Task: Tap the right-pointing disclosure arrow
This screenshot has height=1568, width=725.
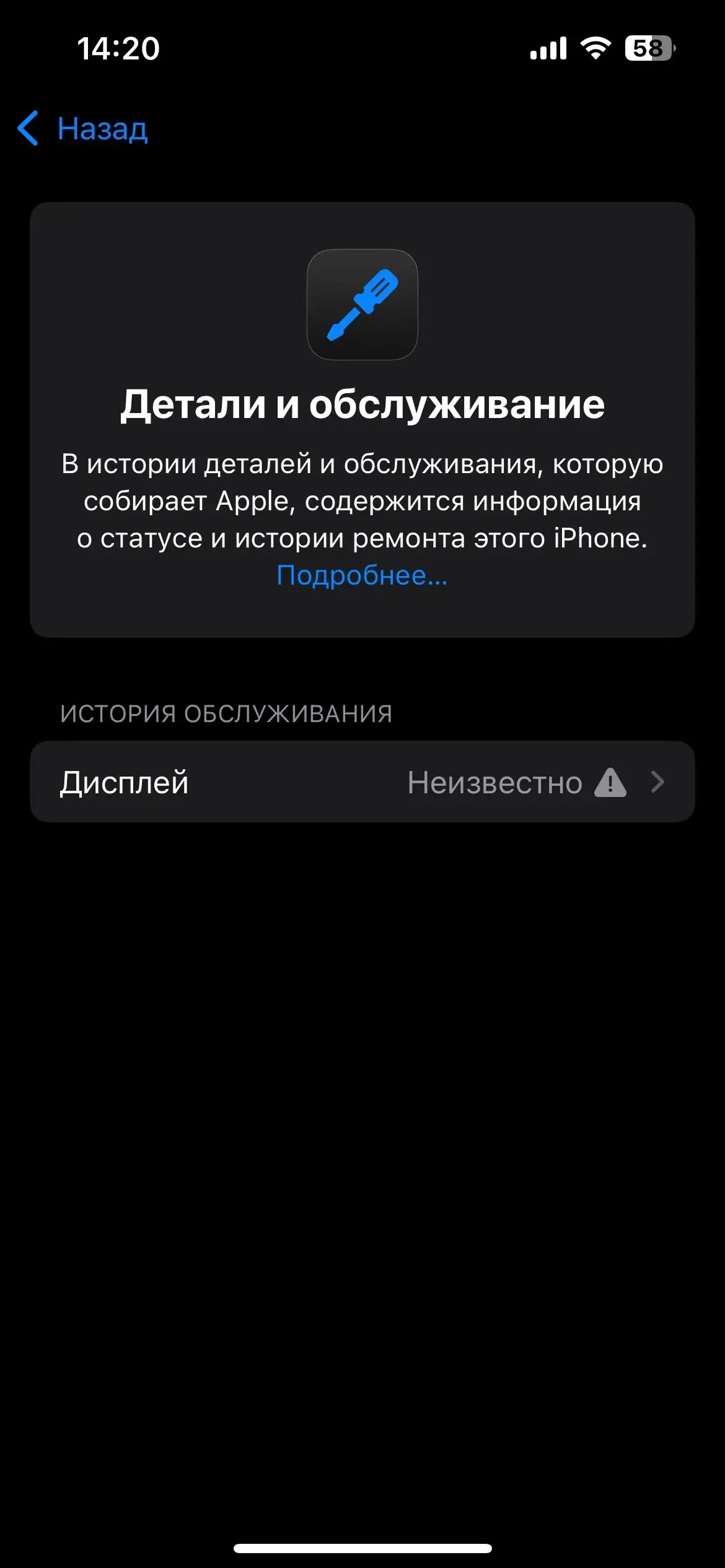Action: click(x=659, y=782)
